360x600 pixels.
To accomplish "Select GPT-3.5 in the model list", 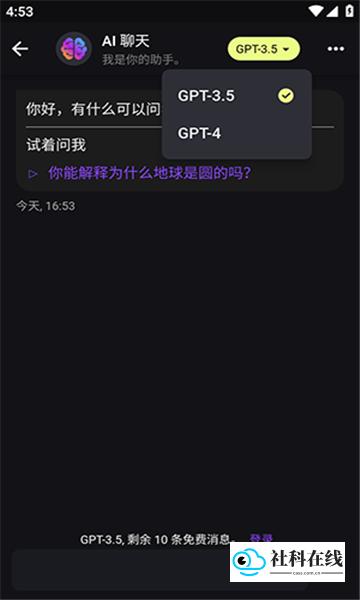I will [x=236, y=96].
